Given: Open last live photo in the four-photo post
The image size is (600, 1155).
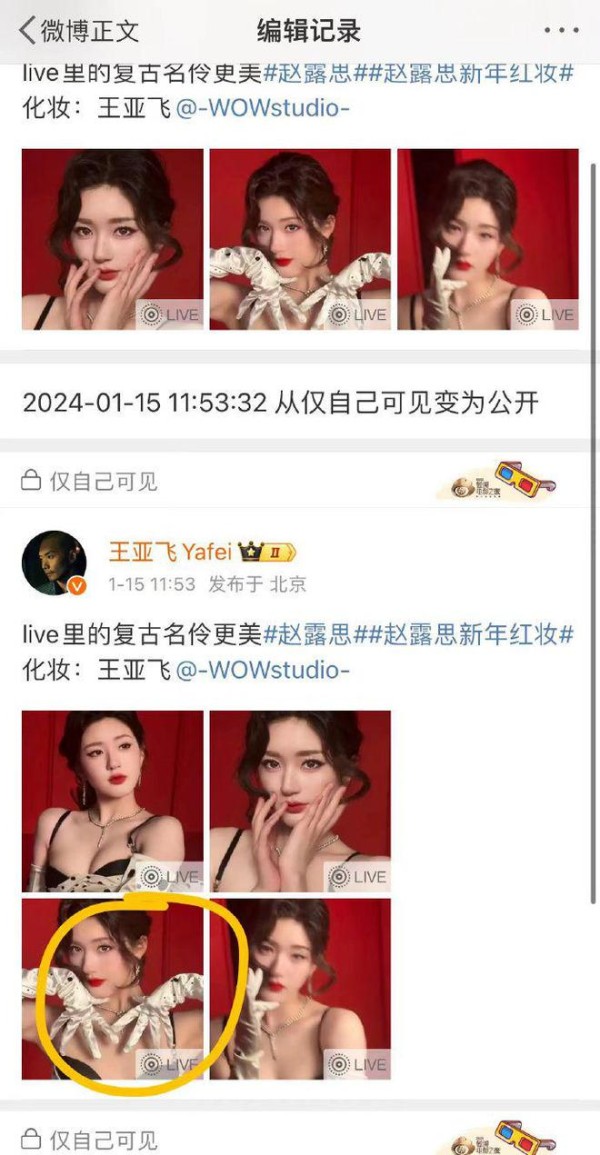Looking at the screenshot, I should [300, 989].
